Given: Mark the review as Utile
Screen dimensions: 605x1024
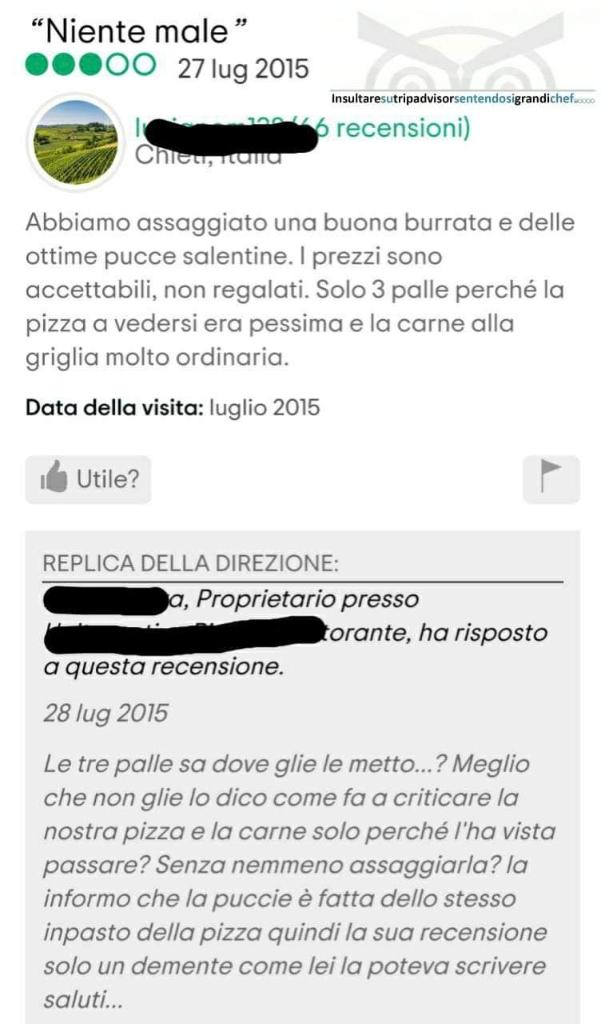Looking at the screenshot, I should tap(88, 479).
